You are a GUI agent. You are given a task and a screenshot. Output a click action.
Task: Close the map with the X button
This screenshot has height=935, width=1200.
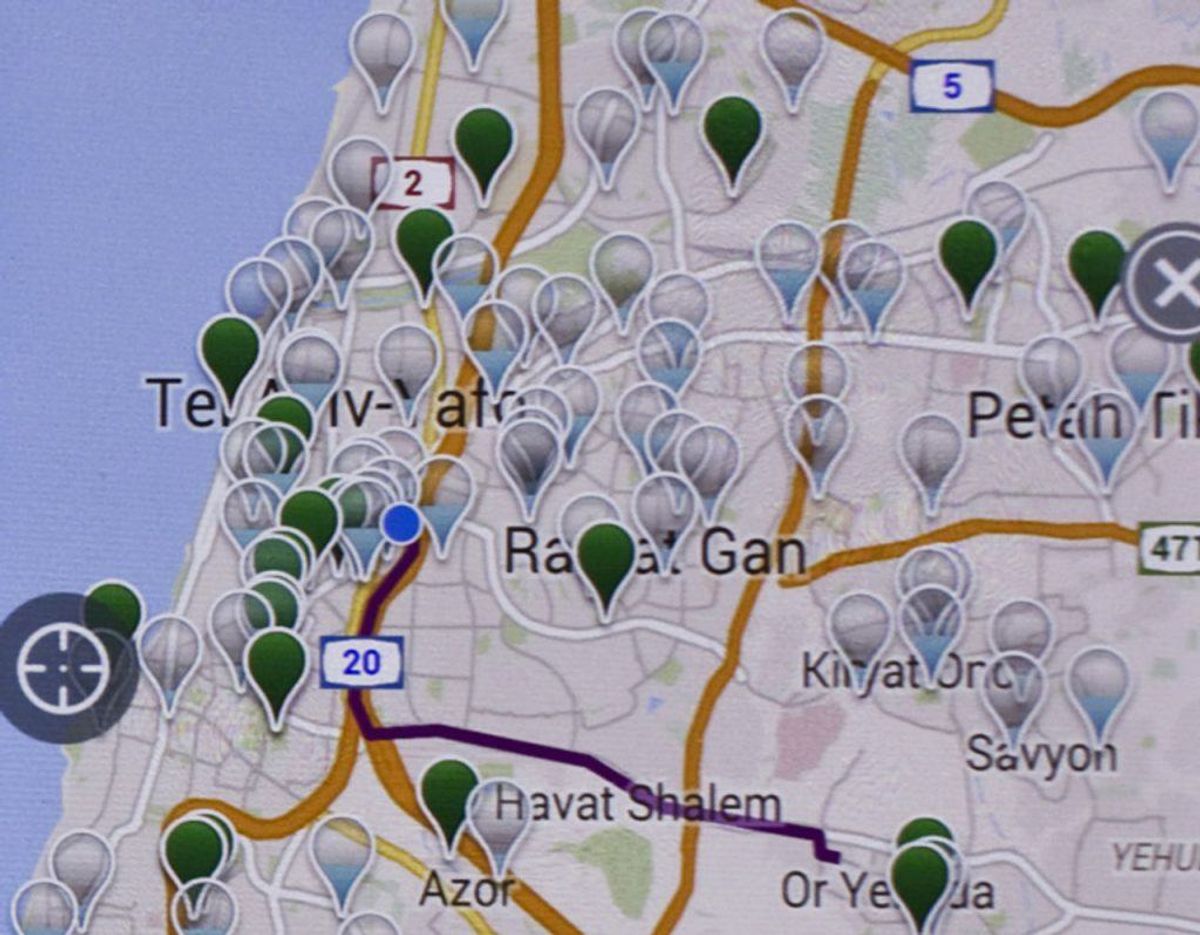1170,285
